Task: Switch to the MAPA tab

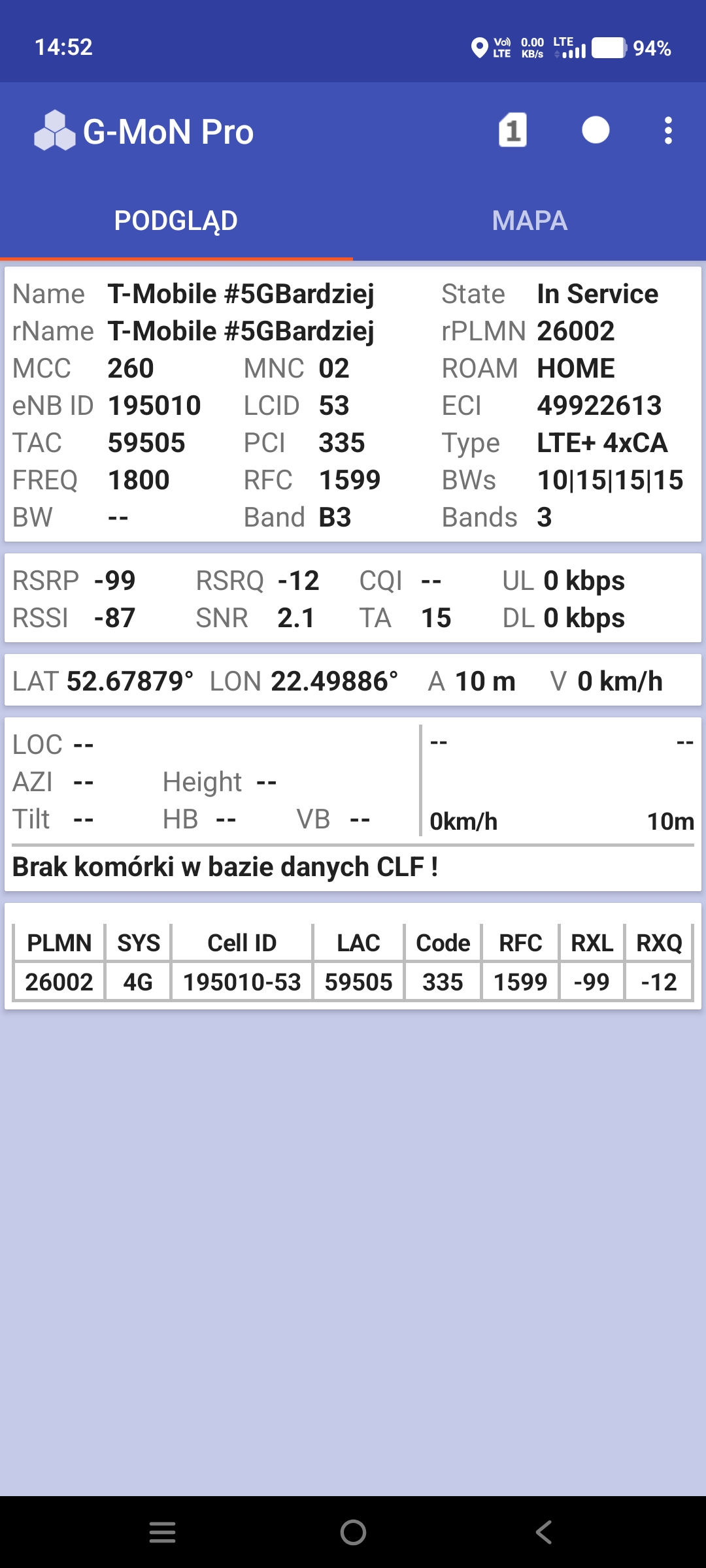Action: (529, 221)
